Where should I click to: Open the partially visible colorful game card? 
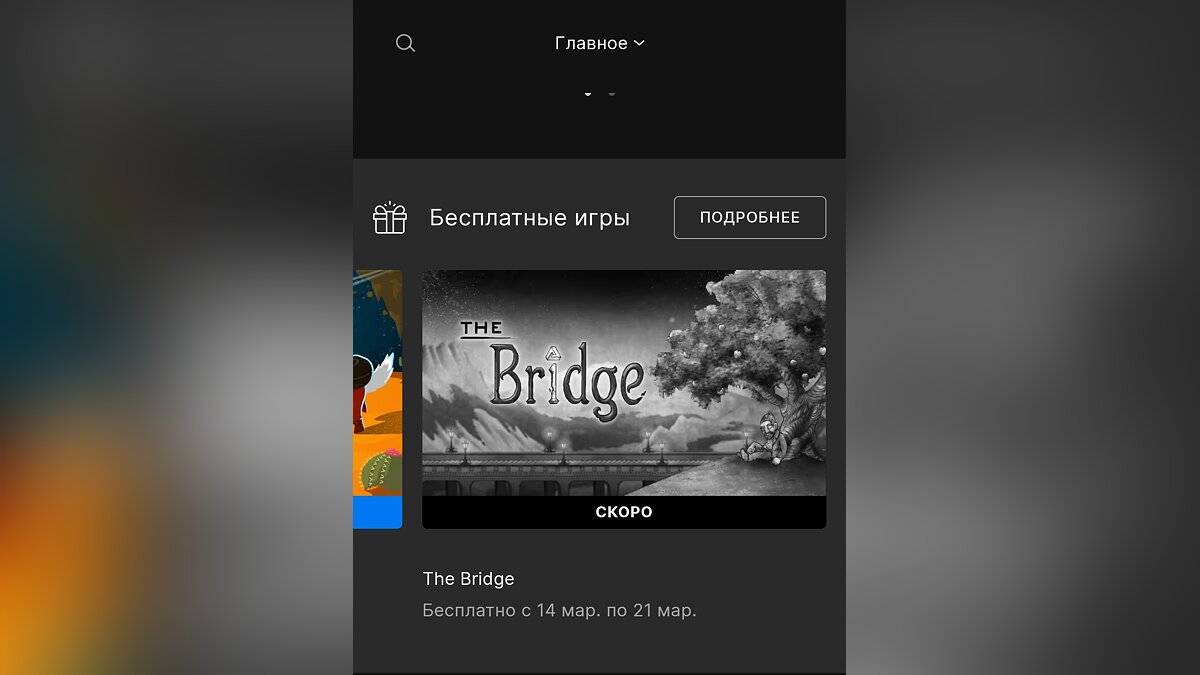click(378, 398)
